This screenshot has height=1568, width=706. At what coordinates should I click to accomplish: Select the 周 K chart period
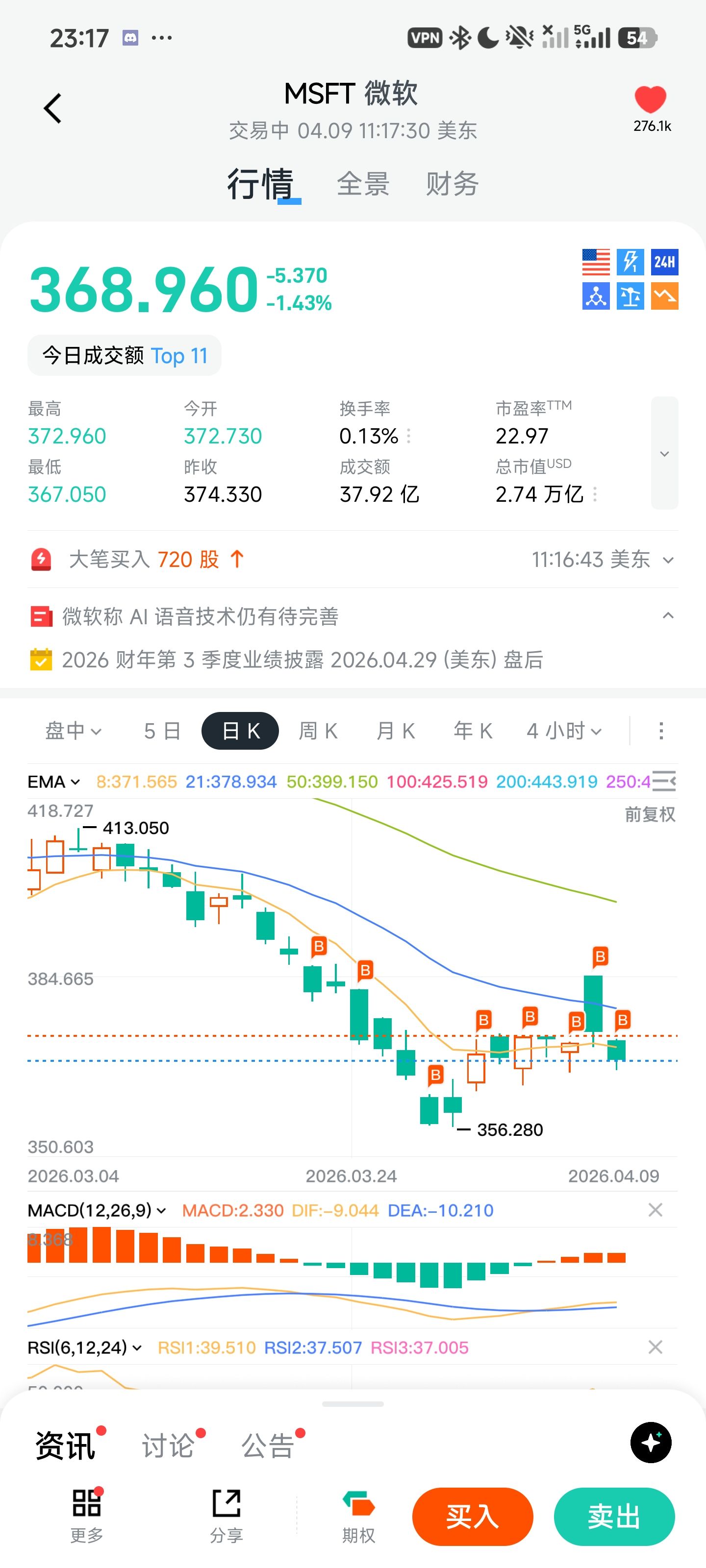(x=318, y=731)
